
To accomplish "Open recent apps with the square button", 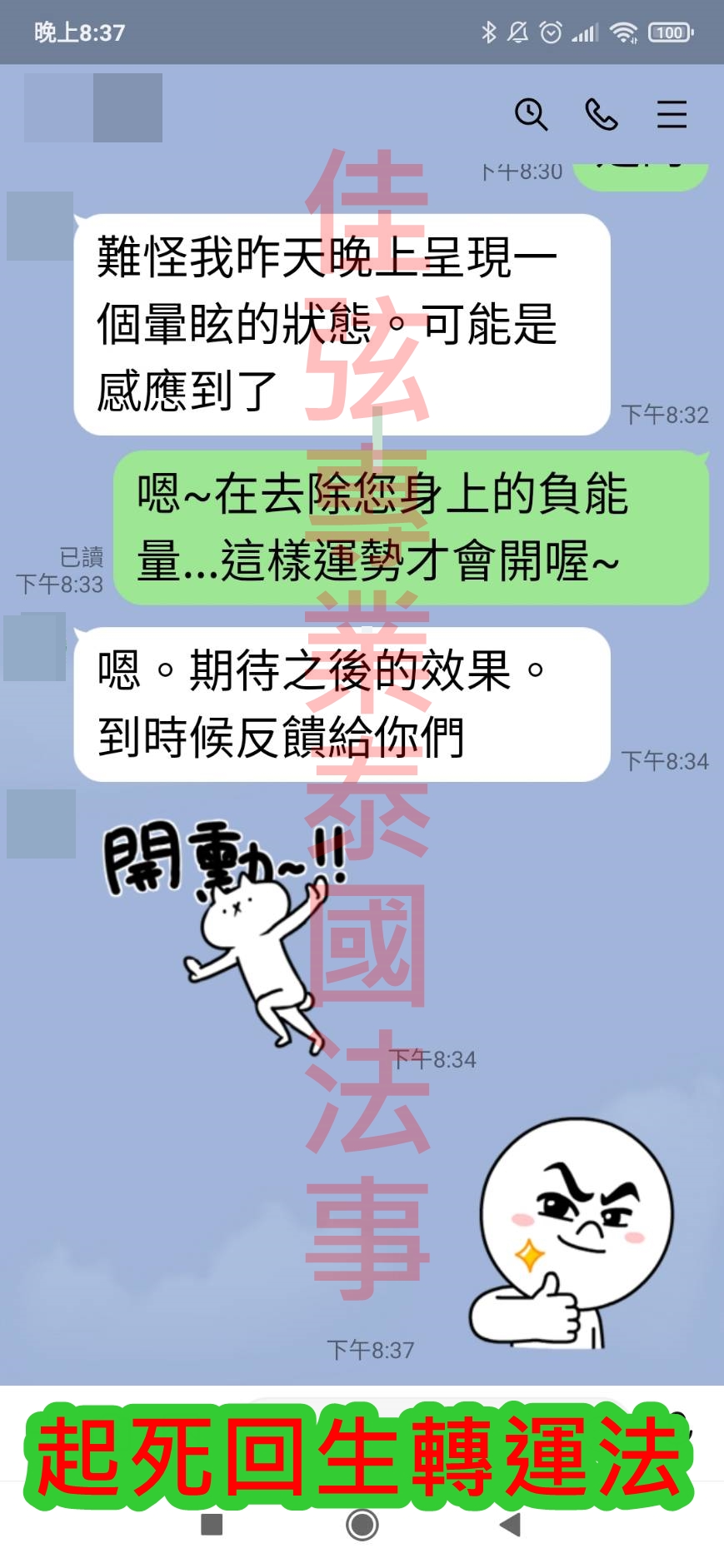I will pos(212,1525).
